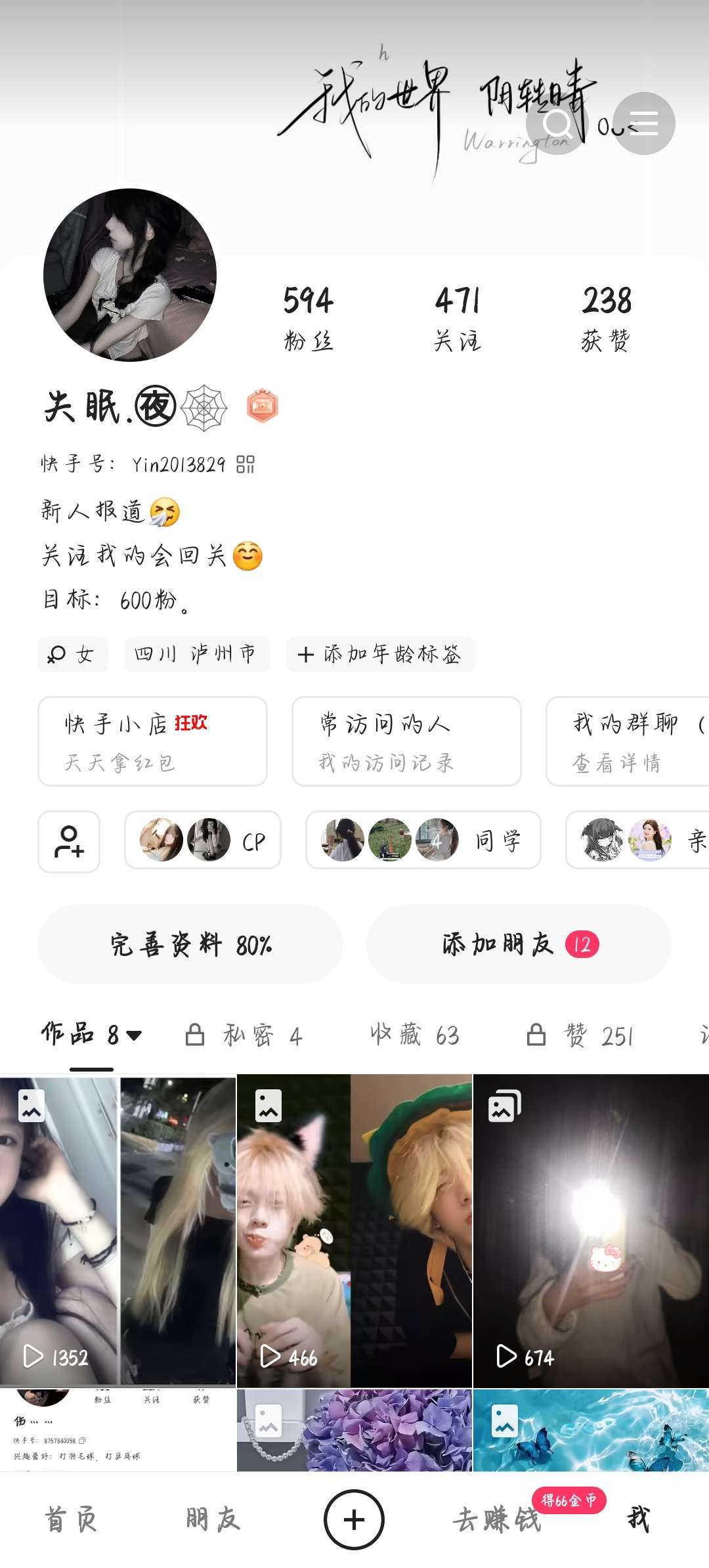Tap 完善资料 80% button

point(190,944)
